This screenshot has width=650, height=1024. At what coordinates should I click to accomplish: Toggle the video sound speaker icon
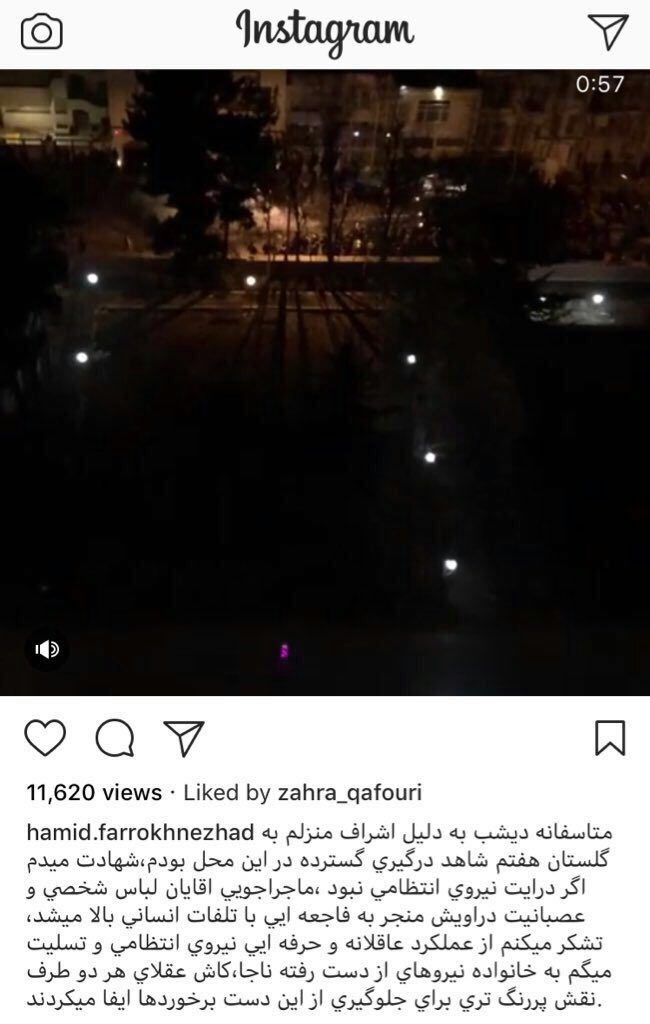[47, 650]
